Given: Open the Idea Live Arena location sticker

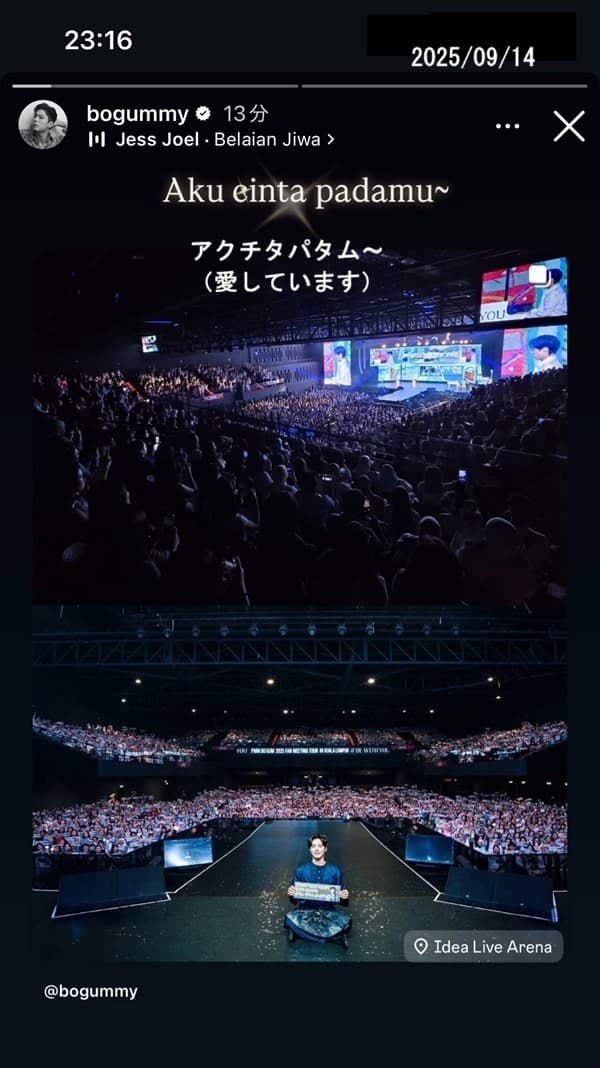Looking at the screenshot, I should (x=483, y=946).
